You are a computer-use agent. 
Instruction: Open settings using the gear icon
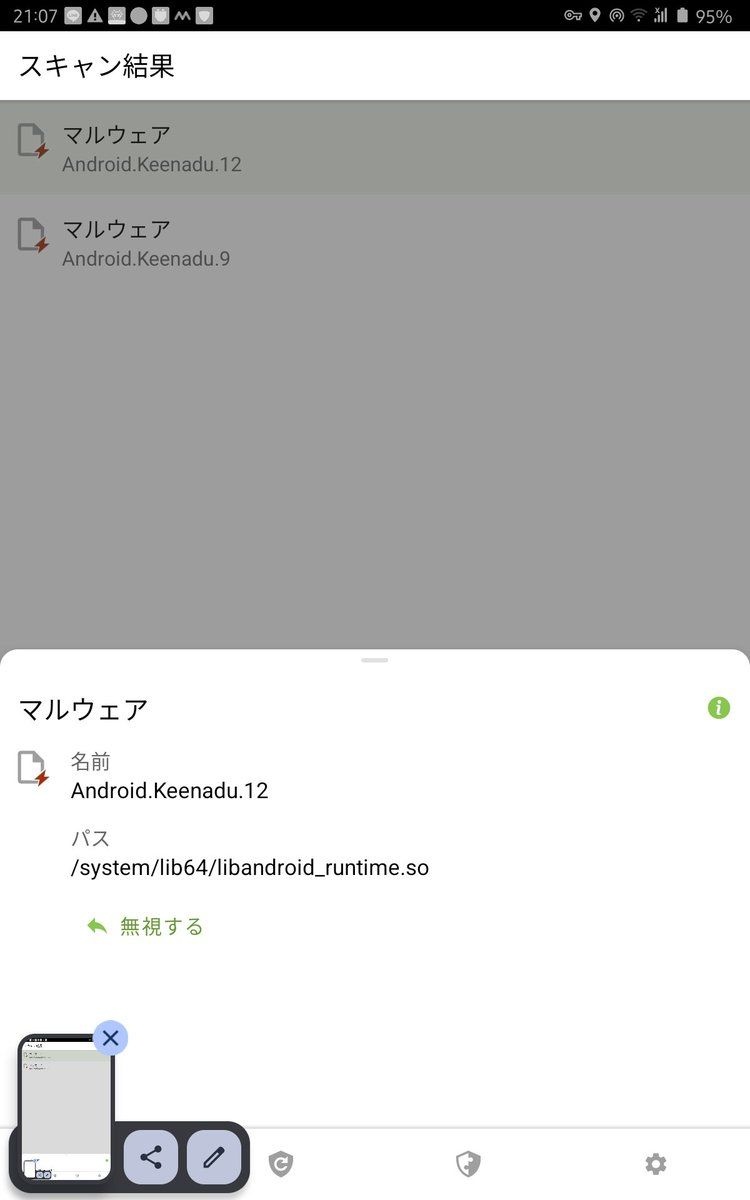point(655,1164)
